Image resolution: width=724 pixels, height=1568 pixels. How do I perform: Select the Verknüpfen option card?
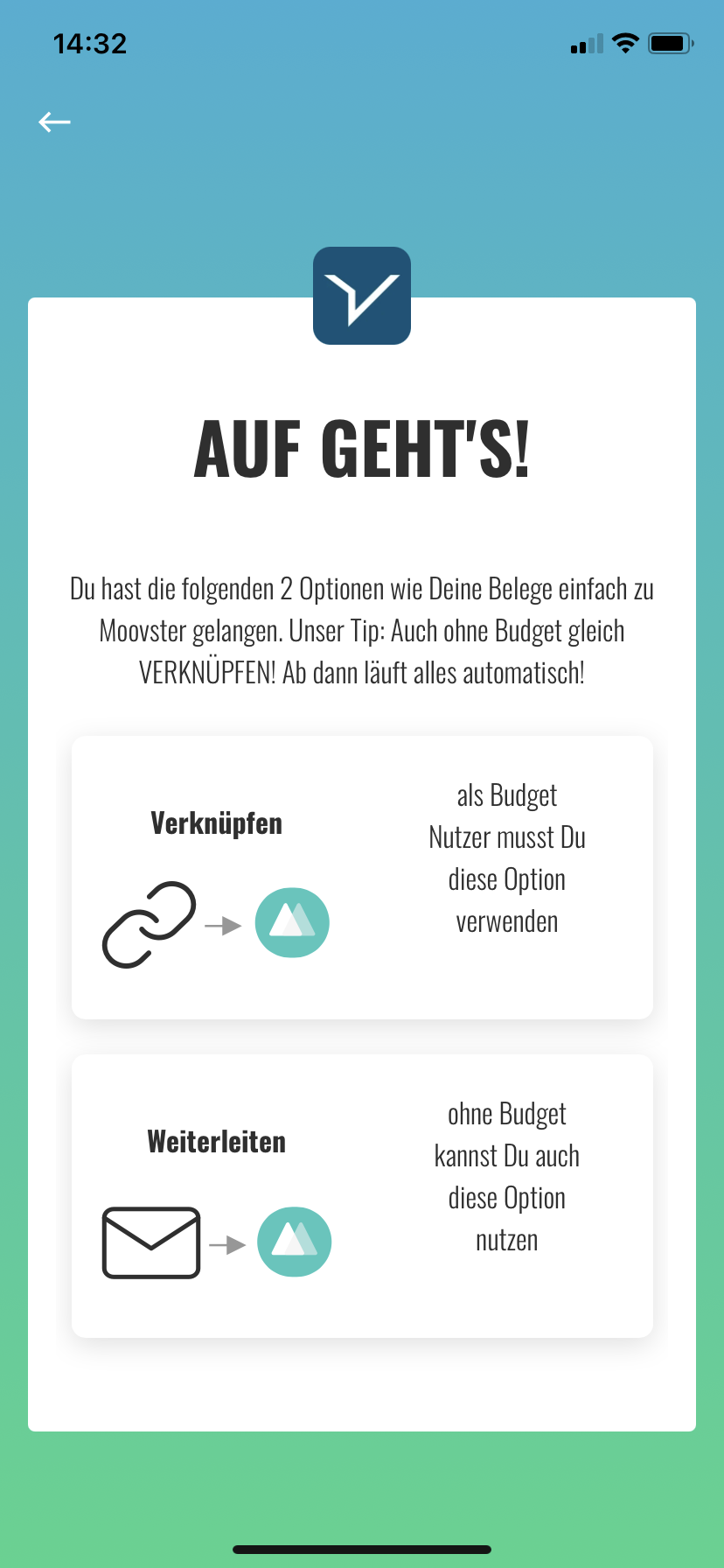click(x=362, y=877)
